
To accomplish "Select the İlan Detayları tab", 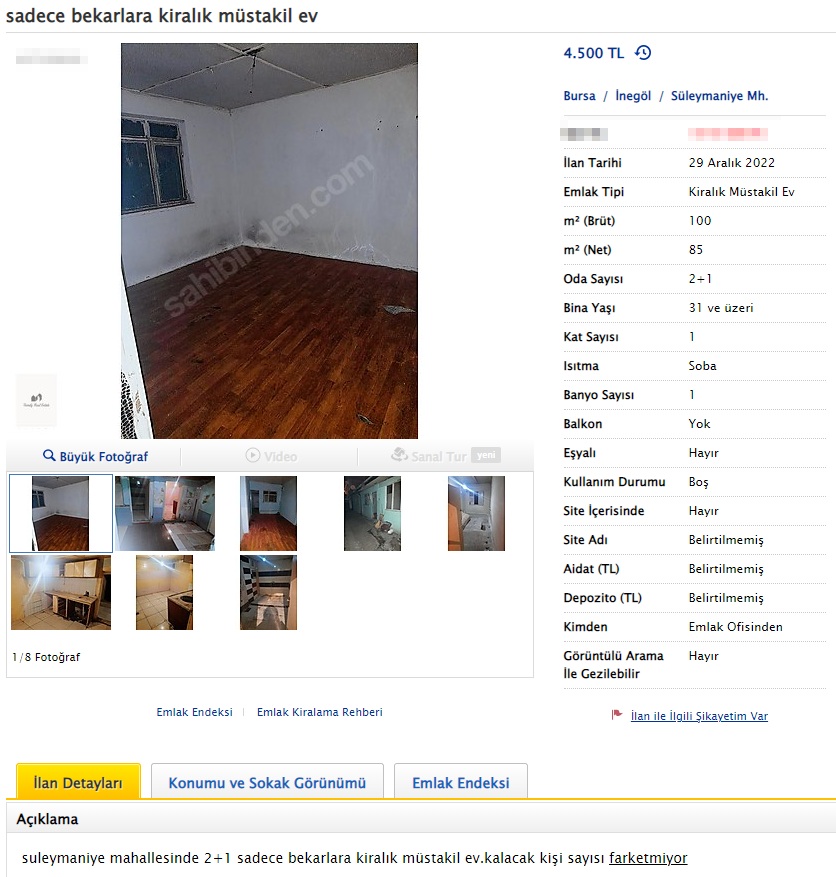I will click(78, 782).
